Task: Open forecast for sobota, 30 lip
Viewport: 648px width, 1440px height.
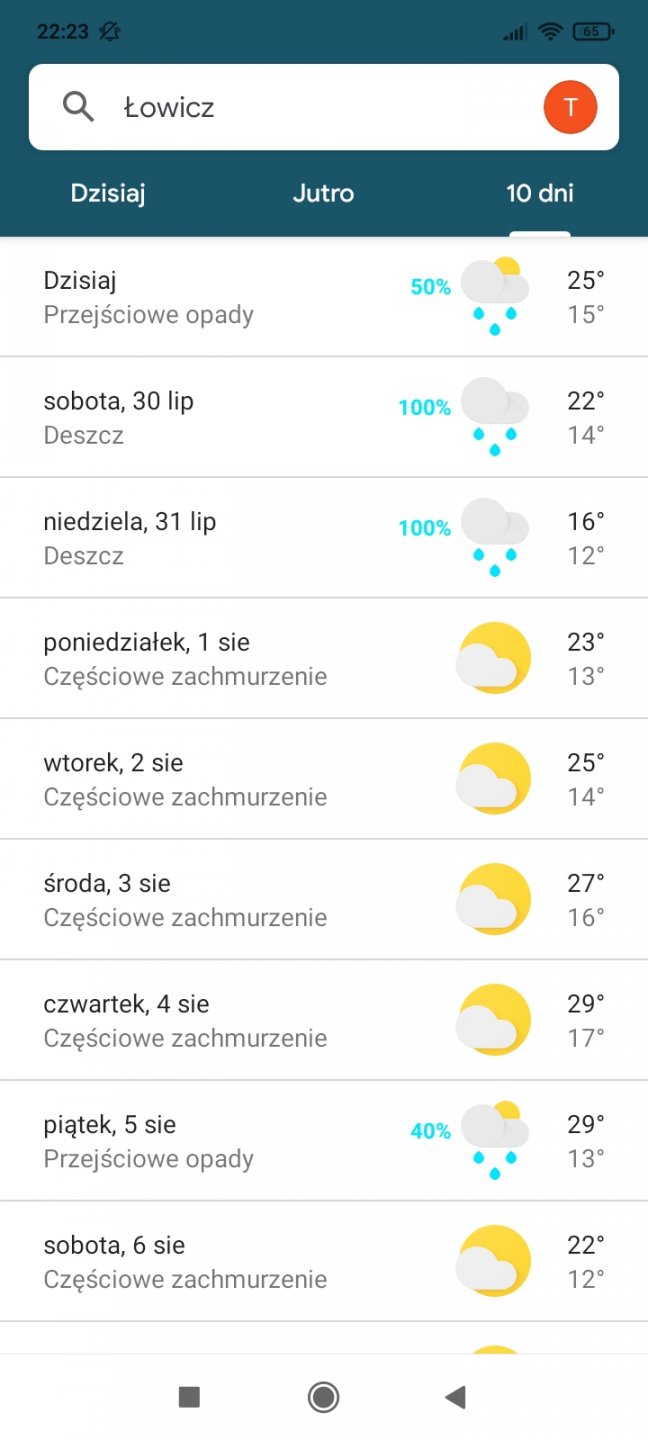Action: coord(324,418)
